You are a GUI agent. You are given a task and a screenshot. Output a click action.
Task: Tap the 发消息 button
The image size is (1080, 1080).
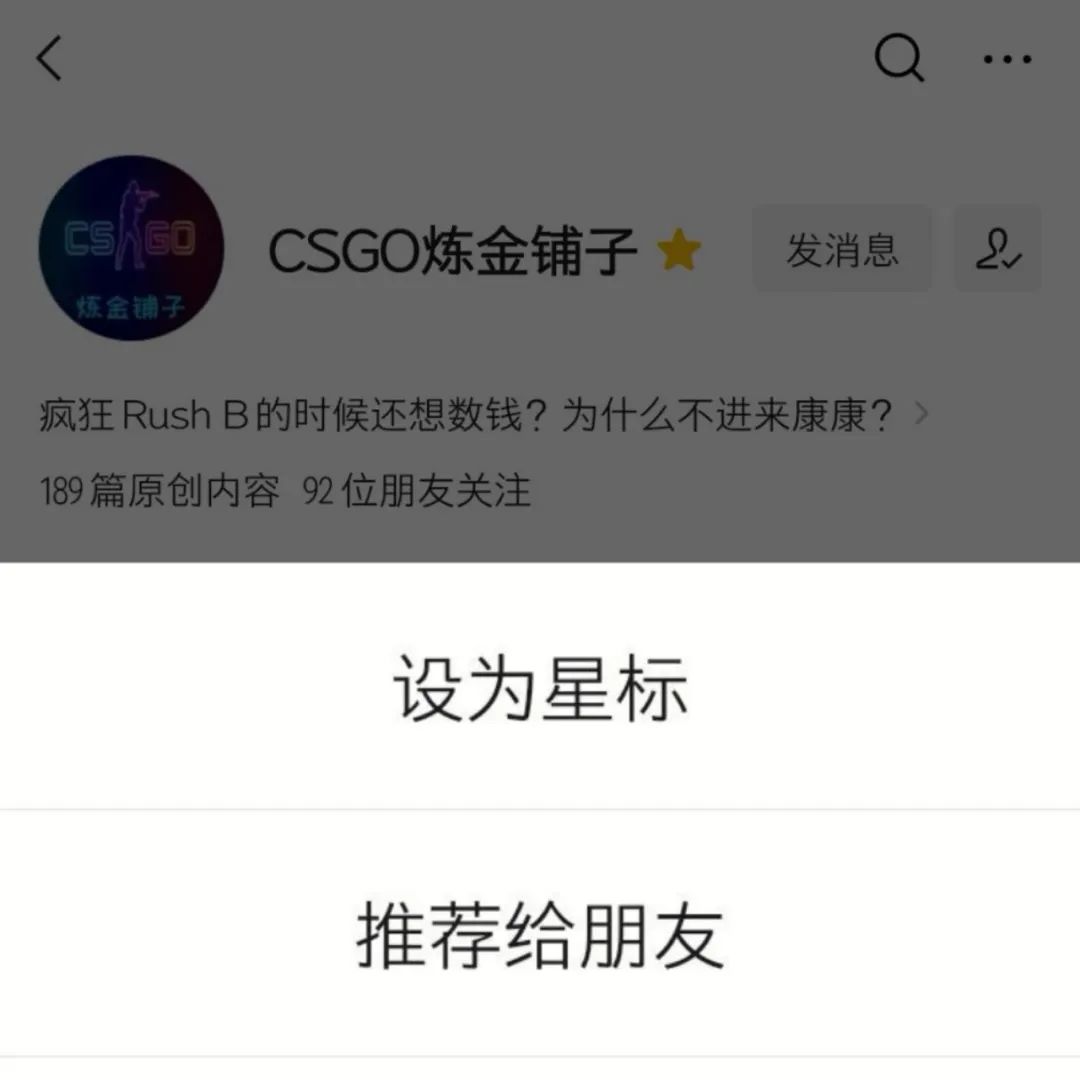click(x=842, y=249)
